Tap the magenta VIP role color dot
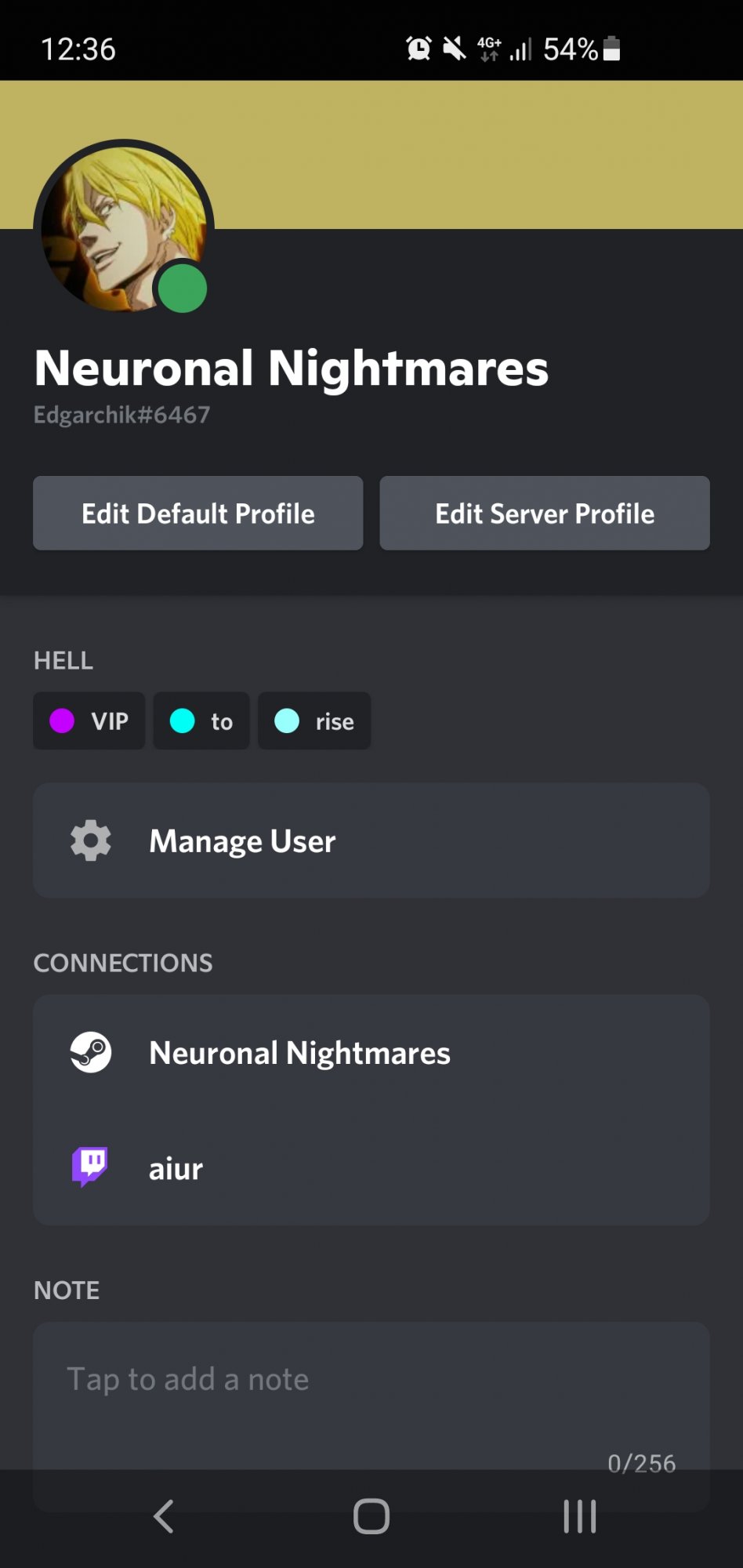Viewport: 743px width, 1568px height. (62, 720)
